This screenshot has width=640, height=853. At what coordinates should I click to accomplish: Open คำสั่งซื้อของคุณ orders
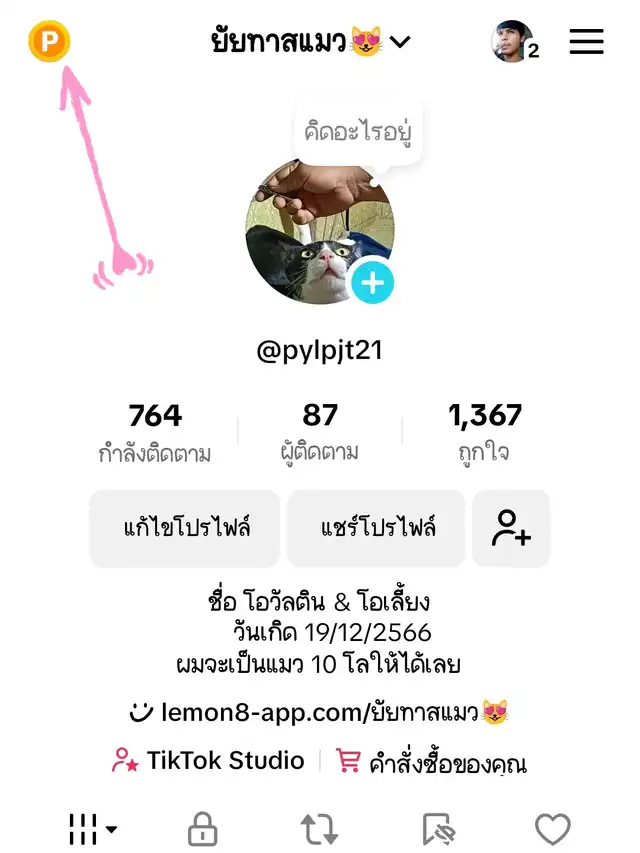[433, 763]
